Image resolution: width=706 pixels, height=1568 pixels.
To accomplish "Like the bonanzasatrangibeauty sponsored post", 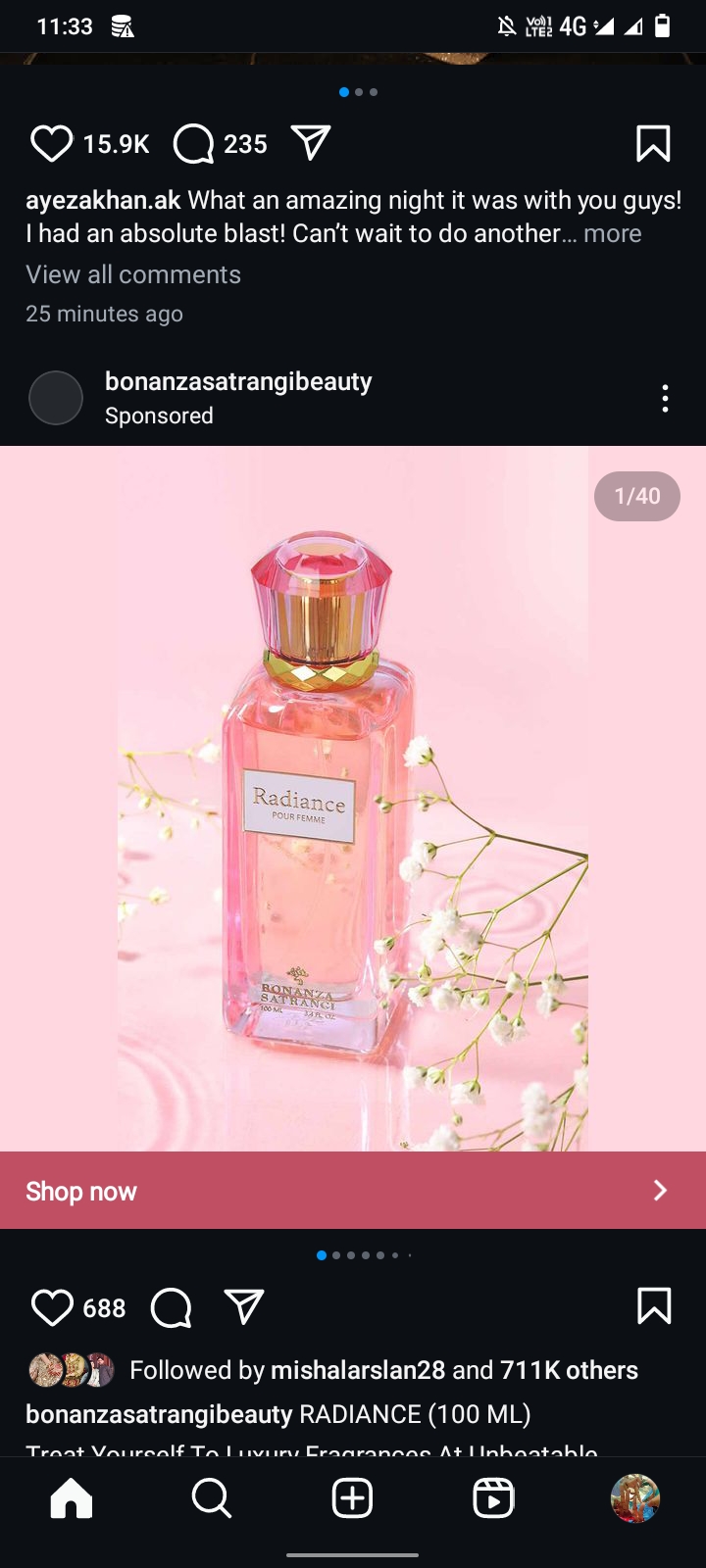I will point(52,1307).
